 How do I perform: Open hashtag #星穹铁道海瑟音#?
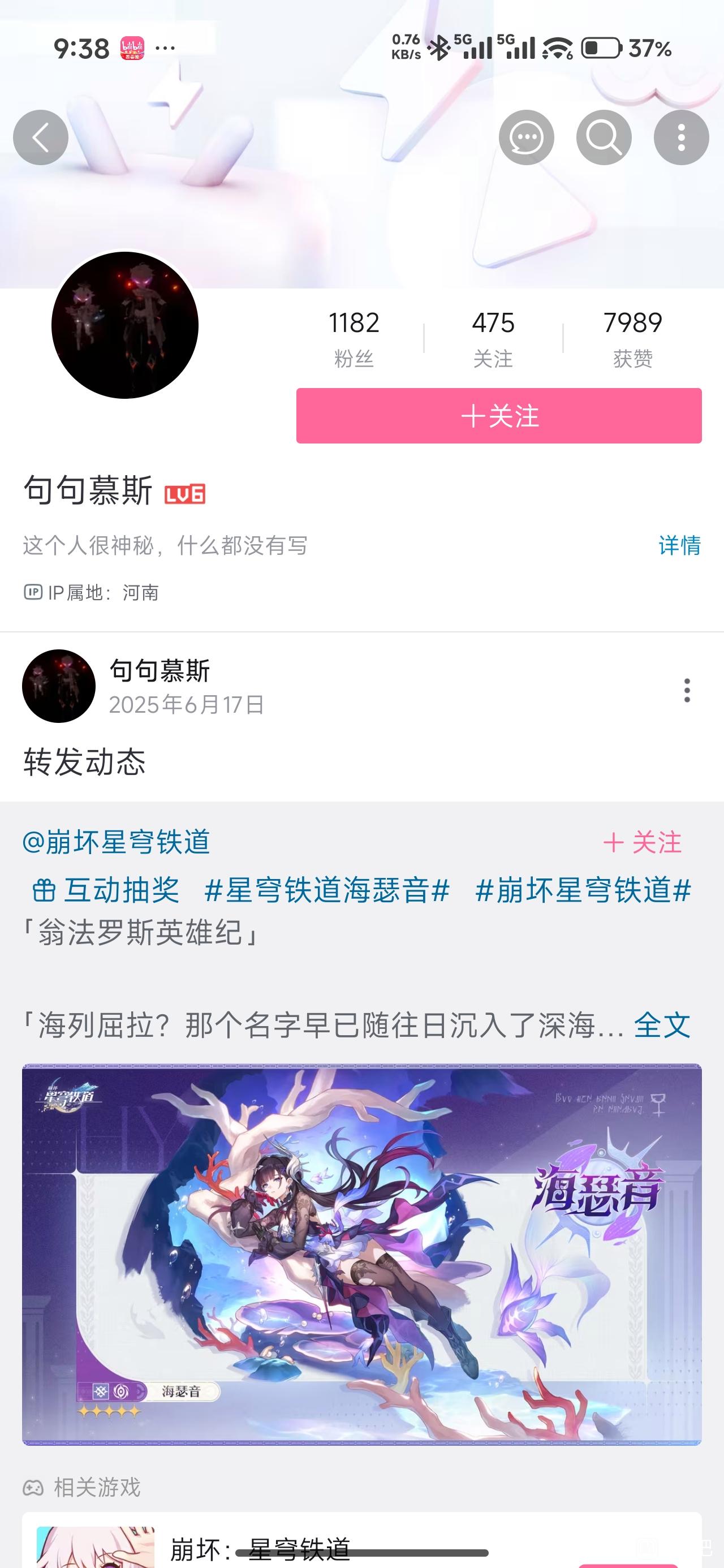(327, 890)
